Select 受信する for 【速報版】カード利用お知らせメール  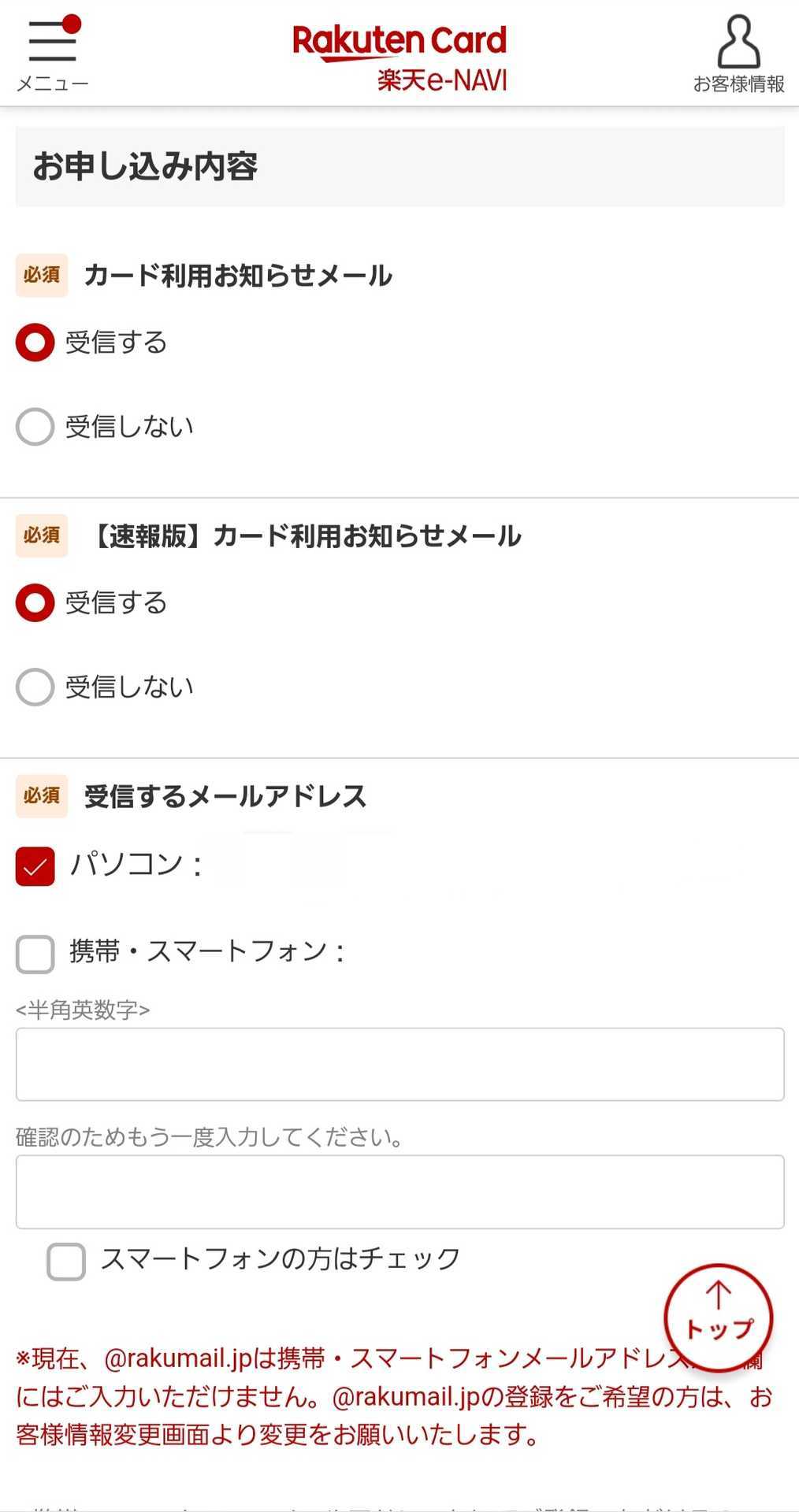point(35,603)
